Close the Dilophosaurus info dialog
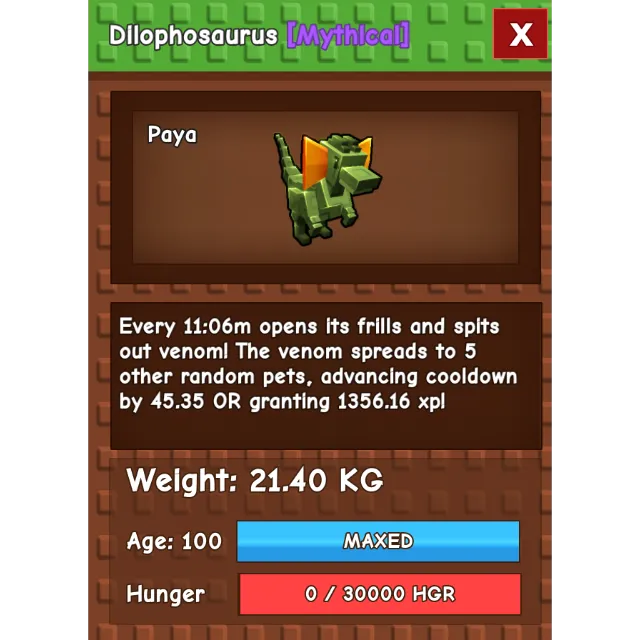640x640 pixels. [520, 34]
